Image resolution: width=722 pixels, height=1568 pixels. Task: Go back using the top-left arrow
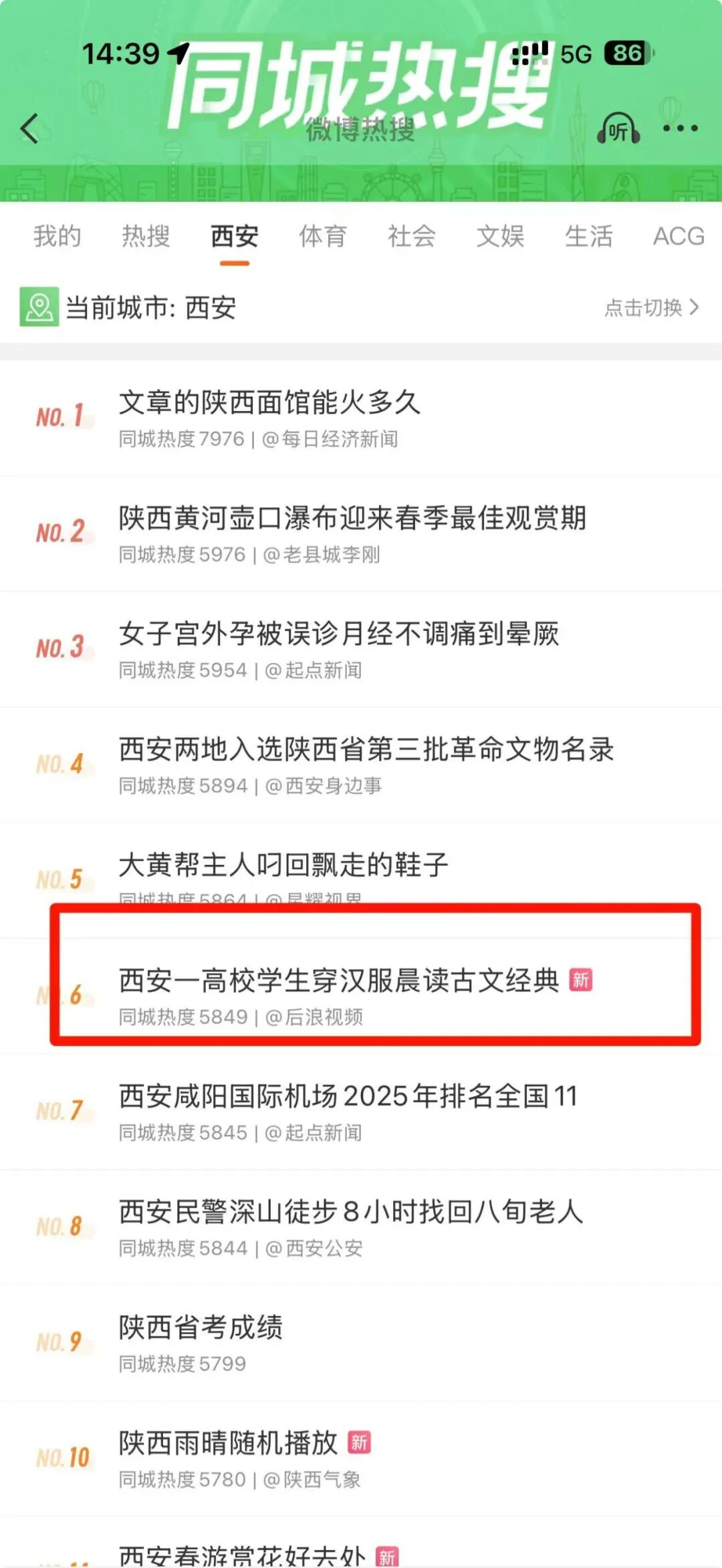(29, 128)
